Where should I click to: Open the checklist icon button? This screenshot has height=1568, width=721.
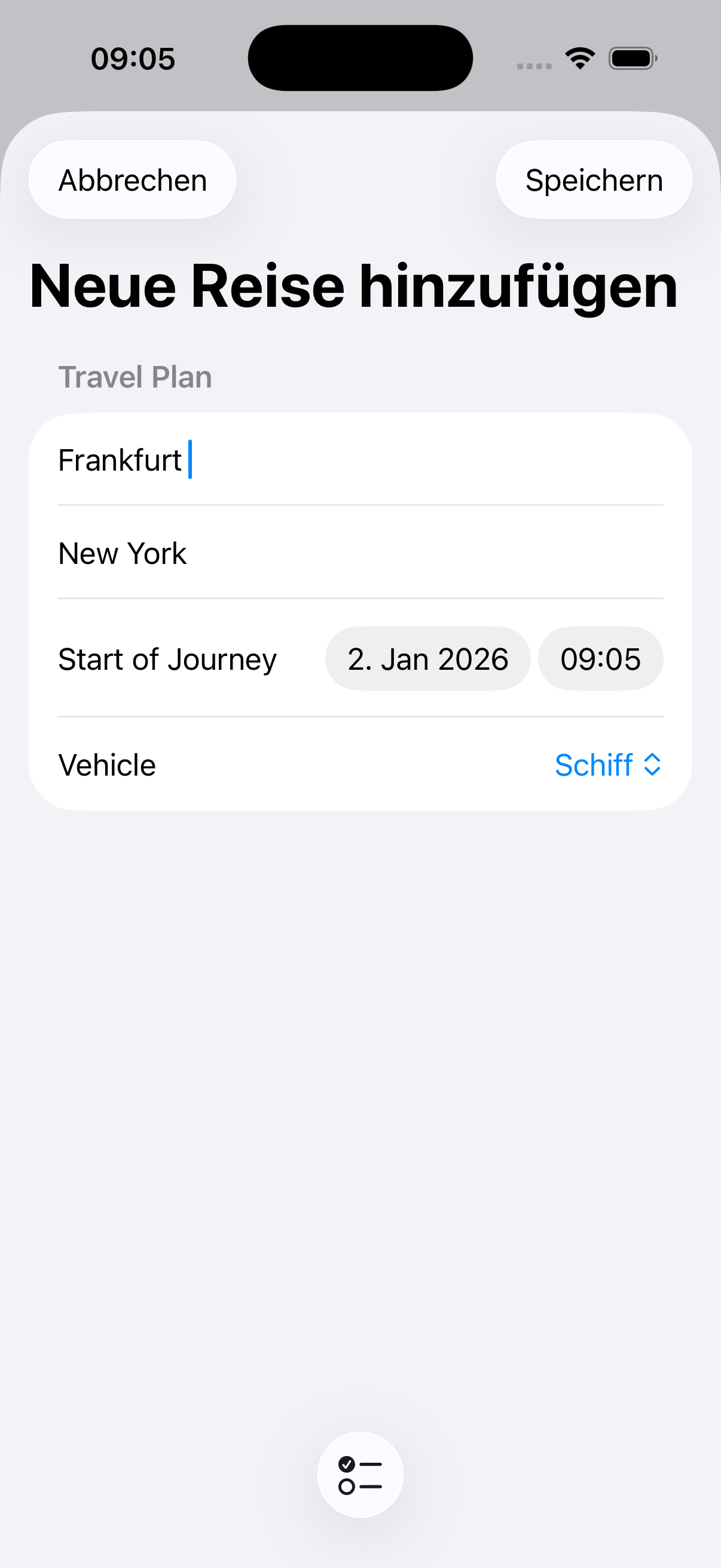point(360,1474)
